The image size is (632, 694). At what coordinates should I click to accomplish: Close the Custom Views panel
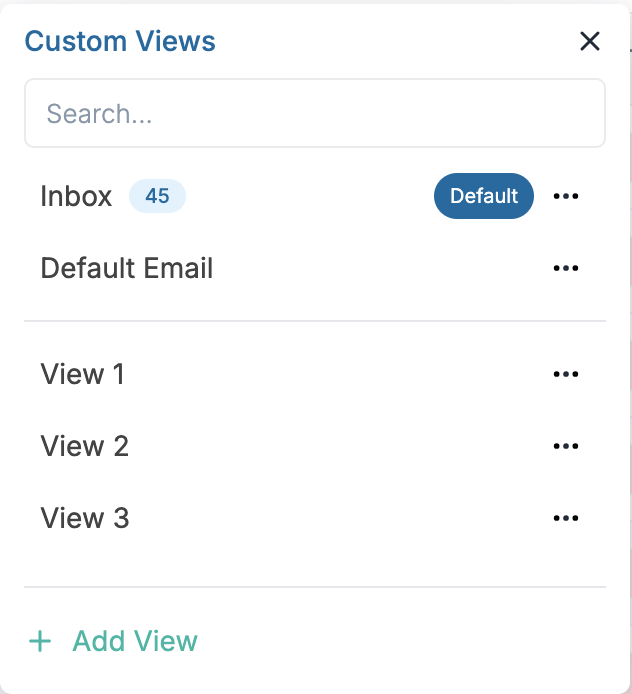click(590, 41)
